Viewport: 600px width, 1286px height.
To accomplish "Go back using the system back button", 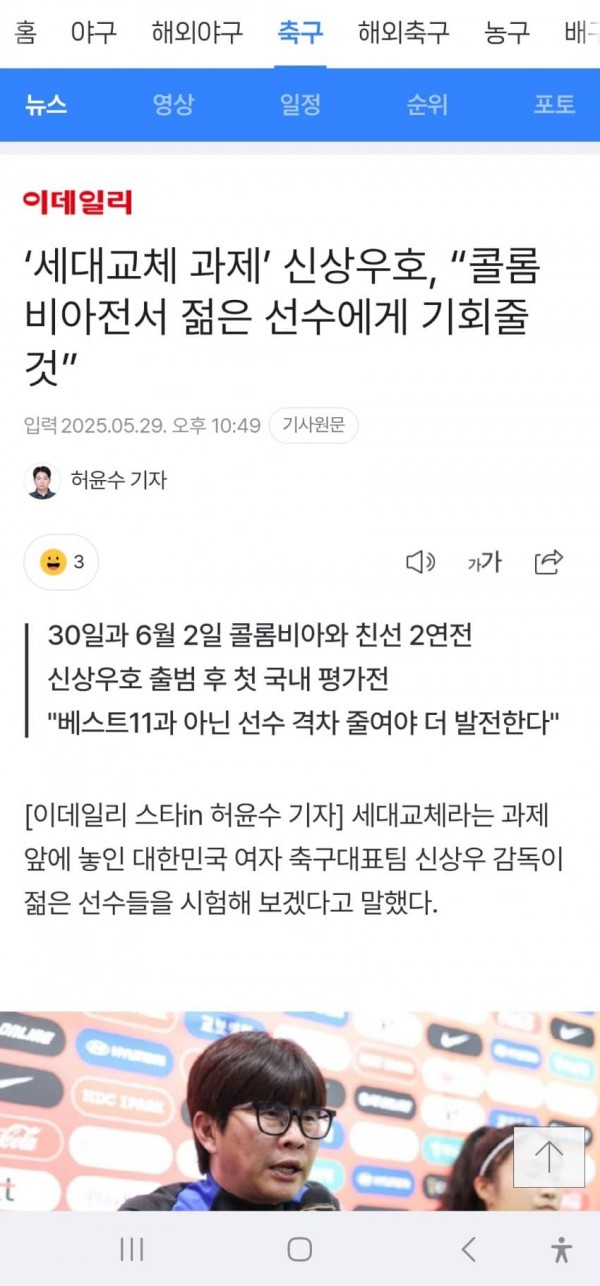I will coord(468,1248).
